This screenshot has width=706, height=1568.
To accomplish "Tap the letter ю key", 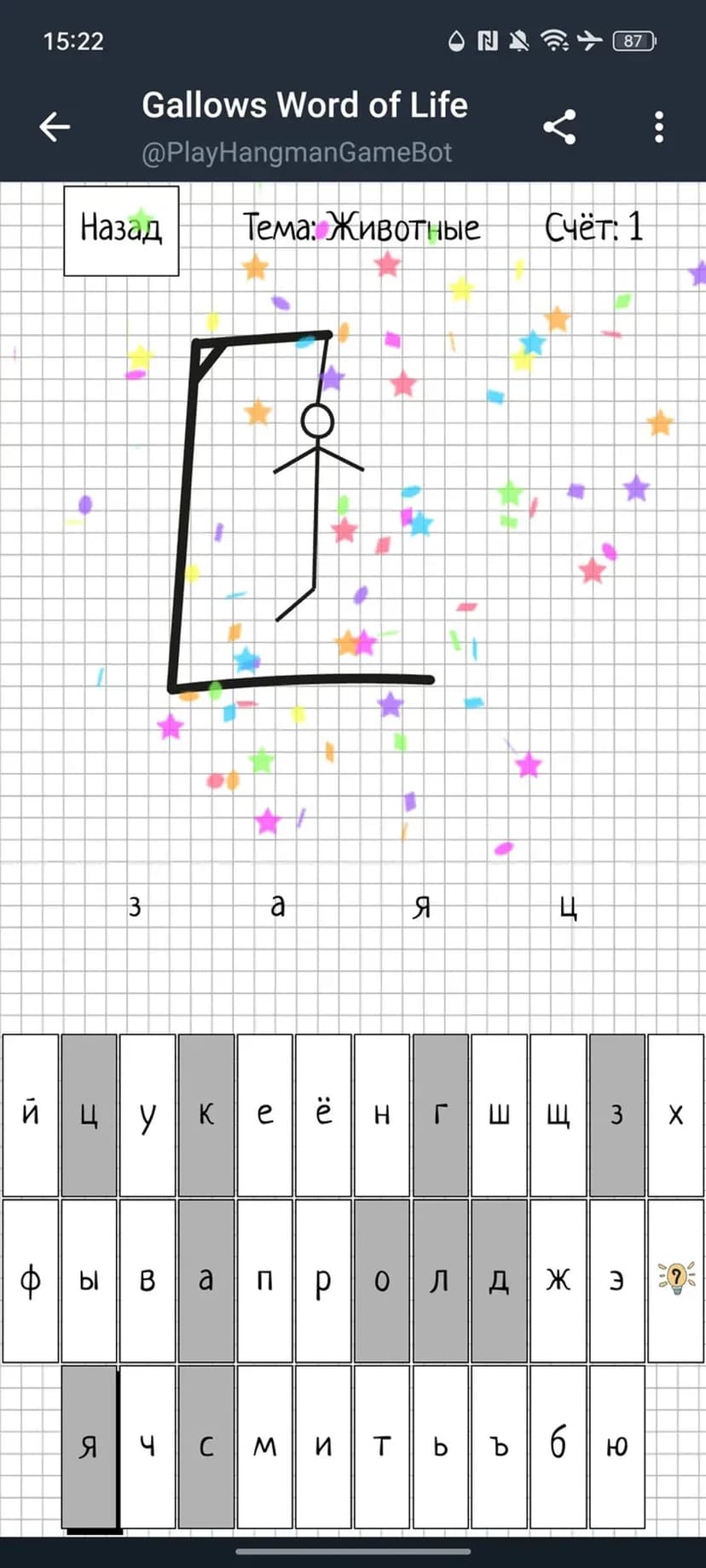I will click(616, 1445).
